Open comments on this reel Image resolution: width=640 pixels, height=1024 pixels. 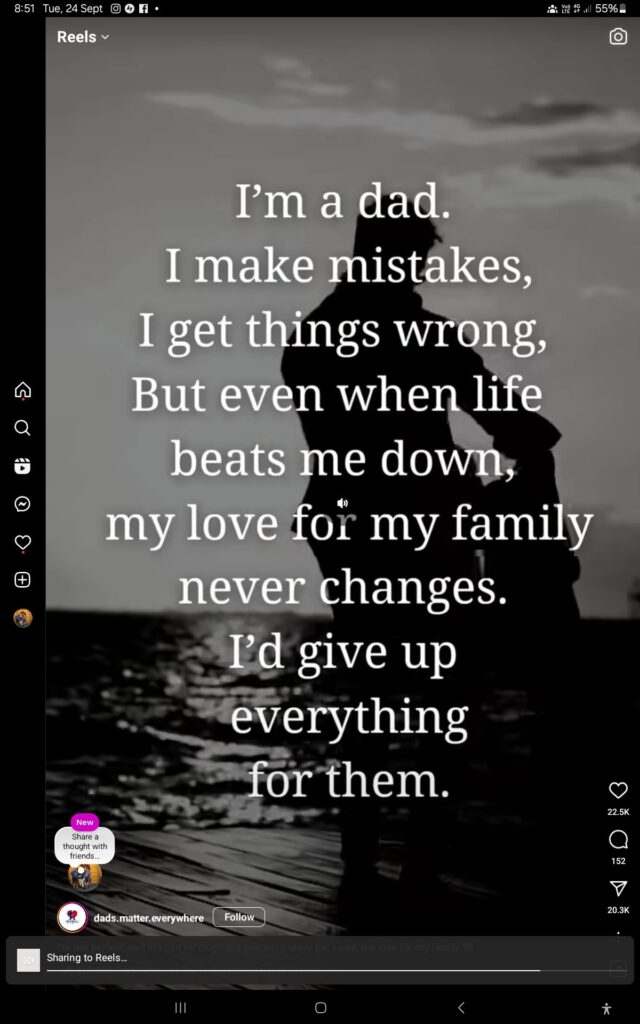(618, 839)
